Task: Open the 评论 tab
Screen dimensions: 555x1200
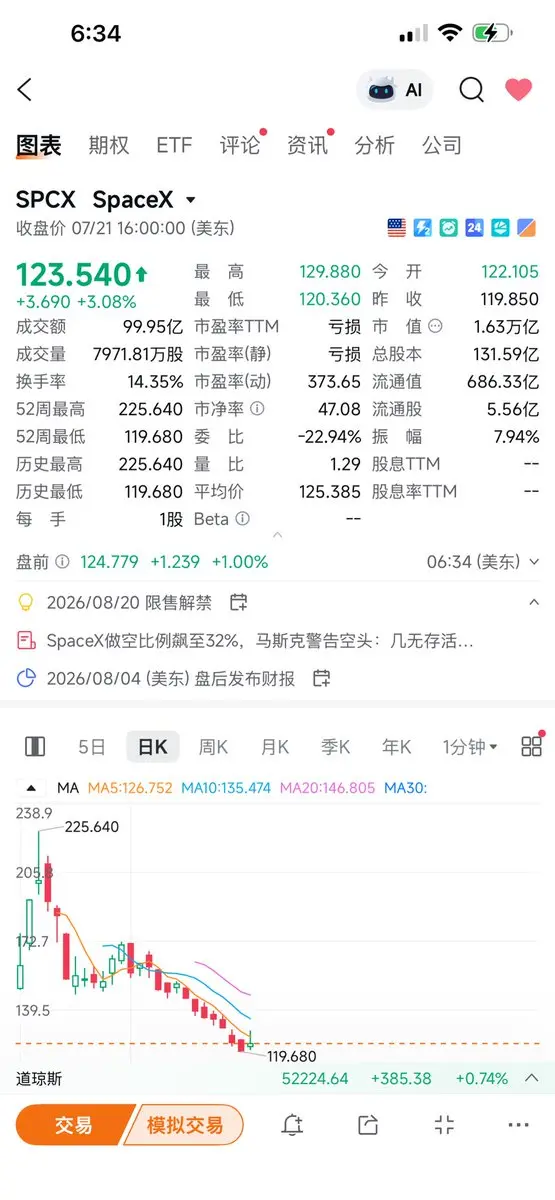Action: pos(240,145)
